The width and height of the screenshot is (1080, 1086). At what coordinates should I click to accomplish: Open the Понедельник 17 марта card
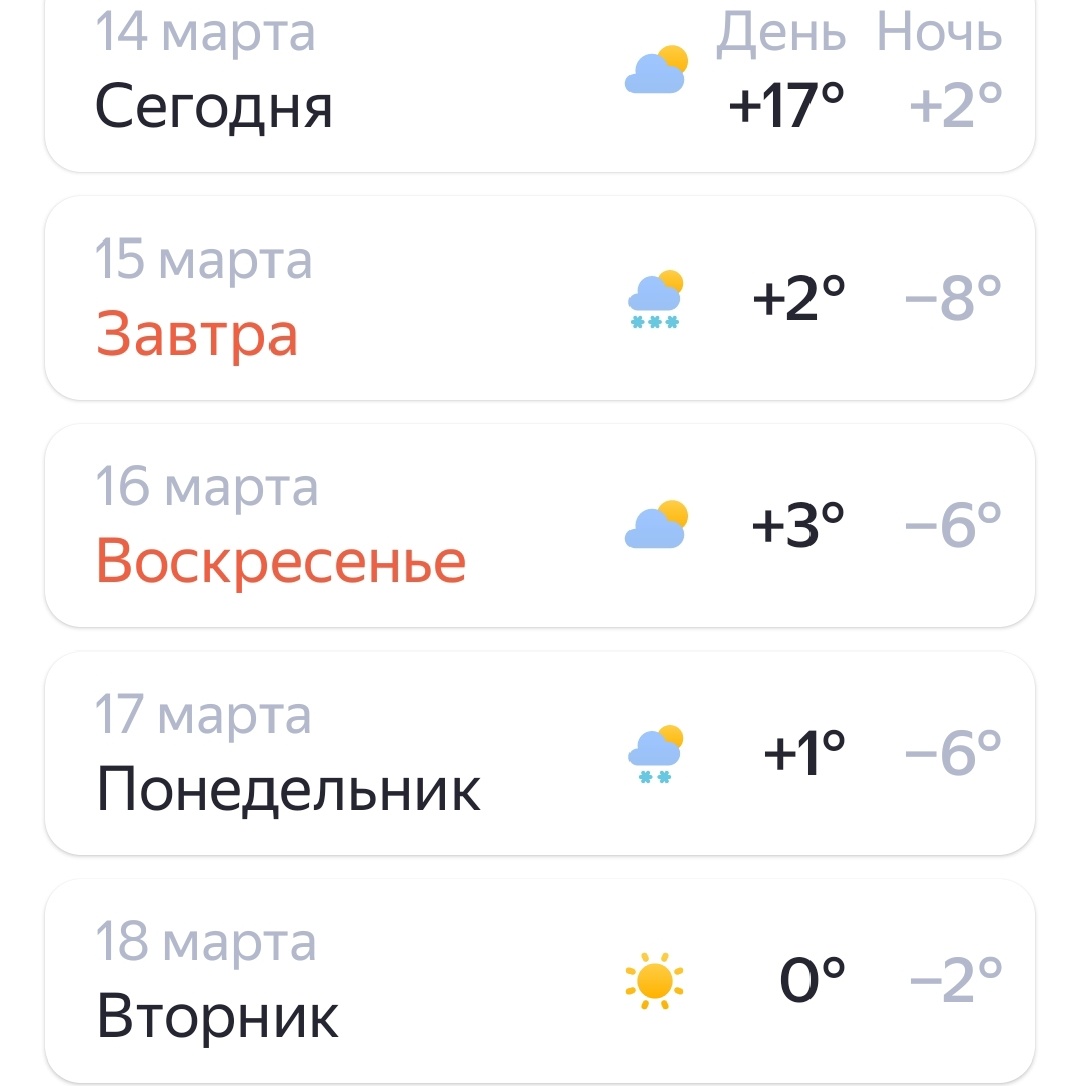point(540,752)
